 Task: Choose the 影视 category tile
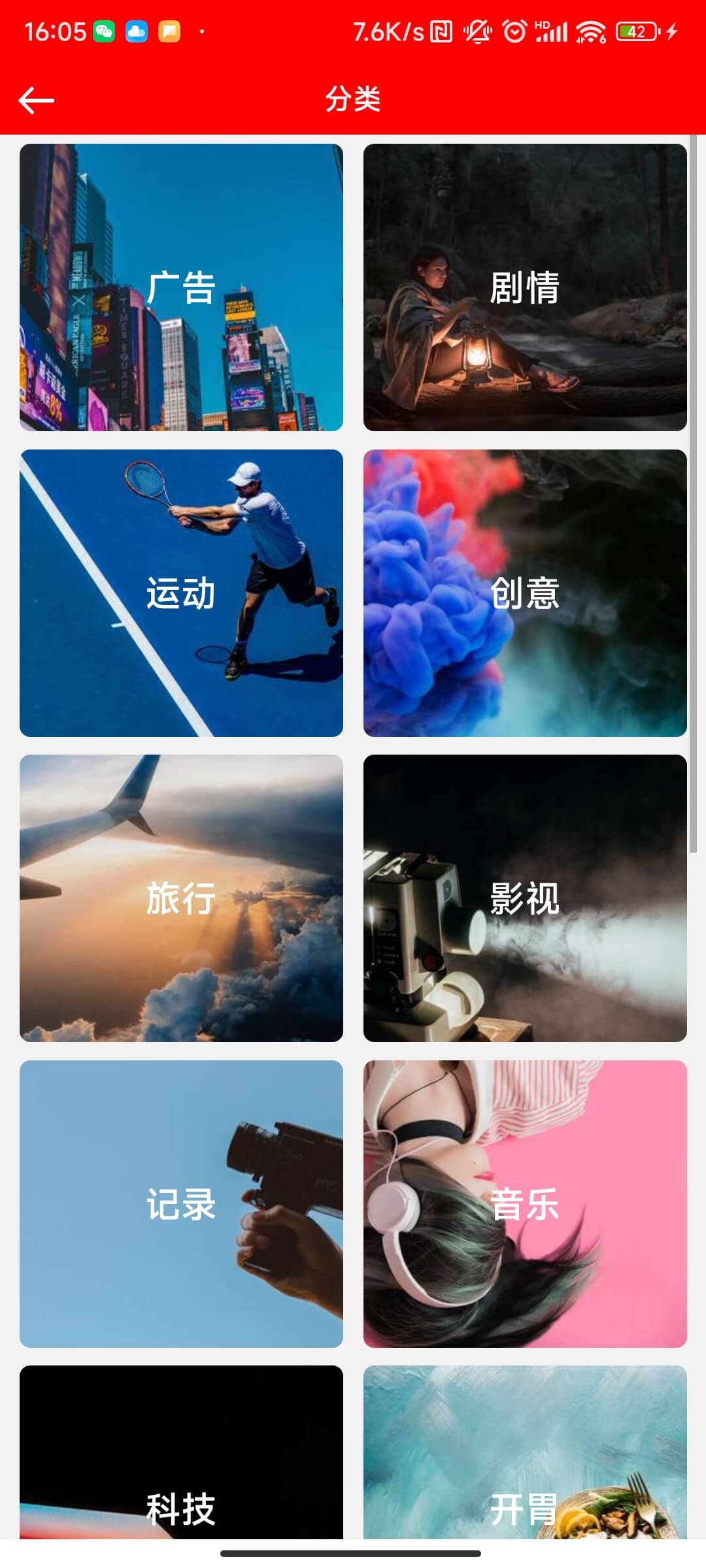525,898
